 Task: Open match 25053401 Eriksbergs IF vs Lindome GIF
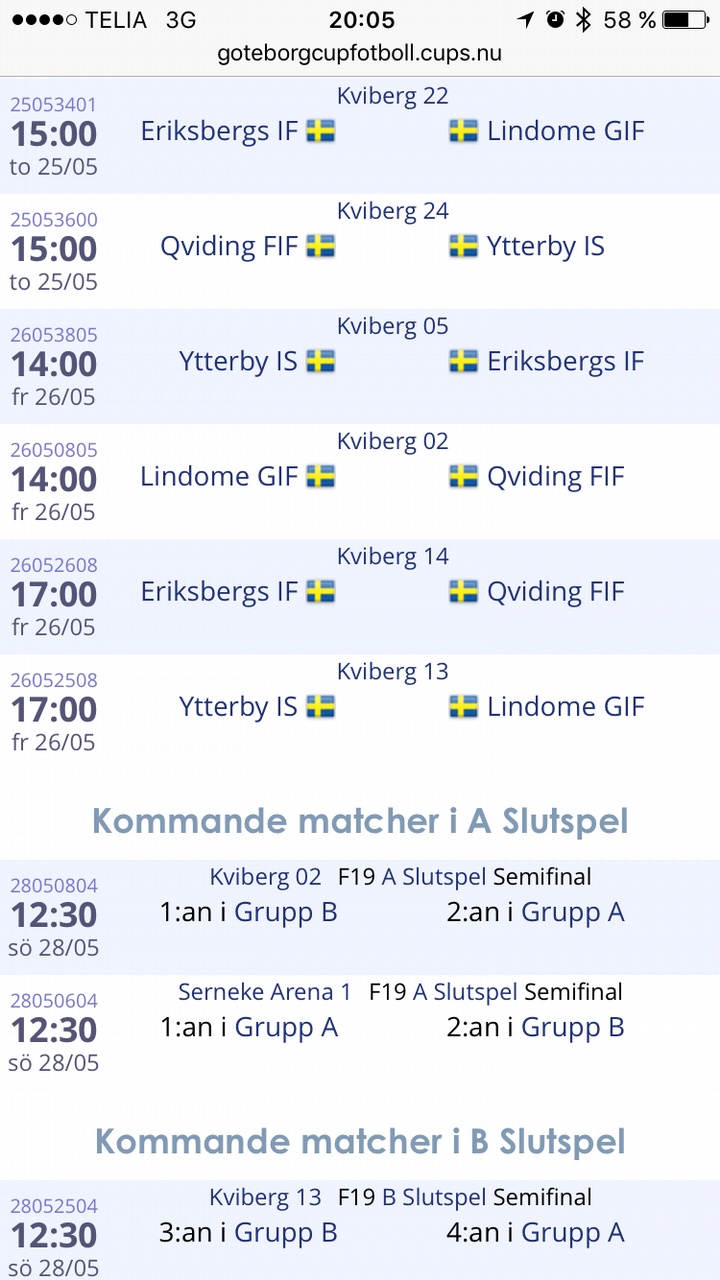(360, 136)
